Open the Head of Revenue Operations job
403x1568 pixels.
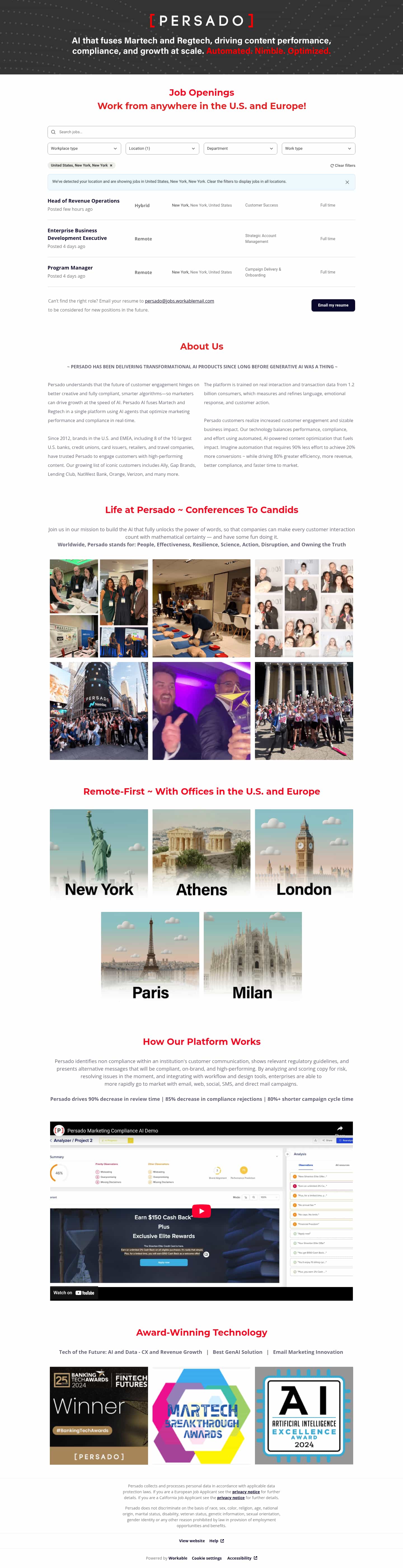click(83, 201)
